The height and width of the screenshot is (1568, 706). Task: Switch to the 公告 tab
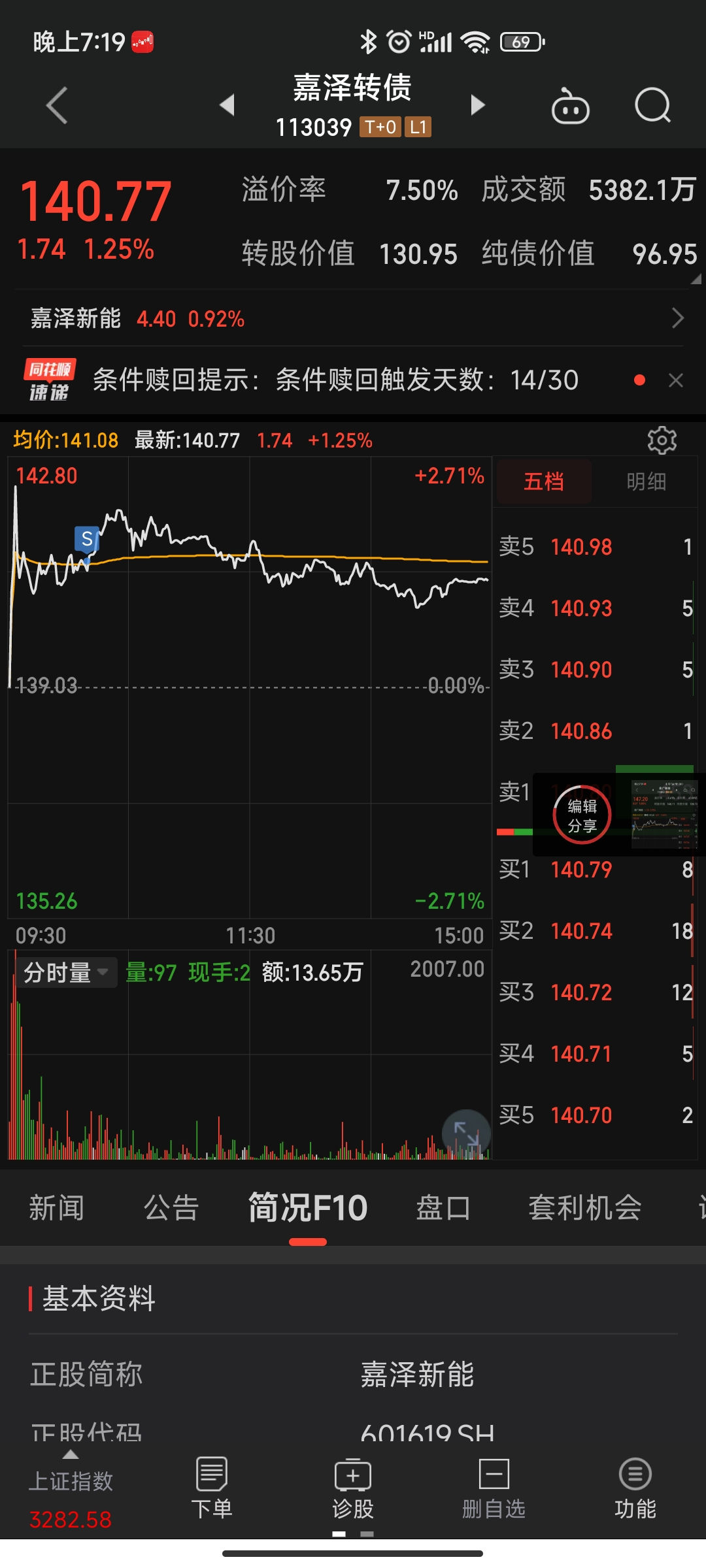coord(171,1208)
